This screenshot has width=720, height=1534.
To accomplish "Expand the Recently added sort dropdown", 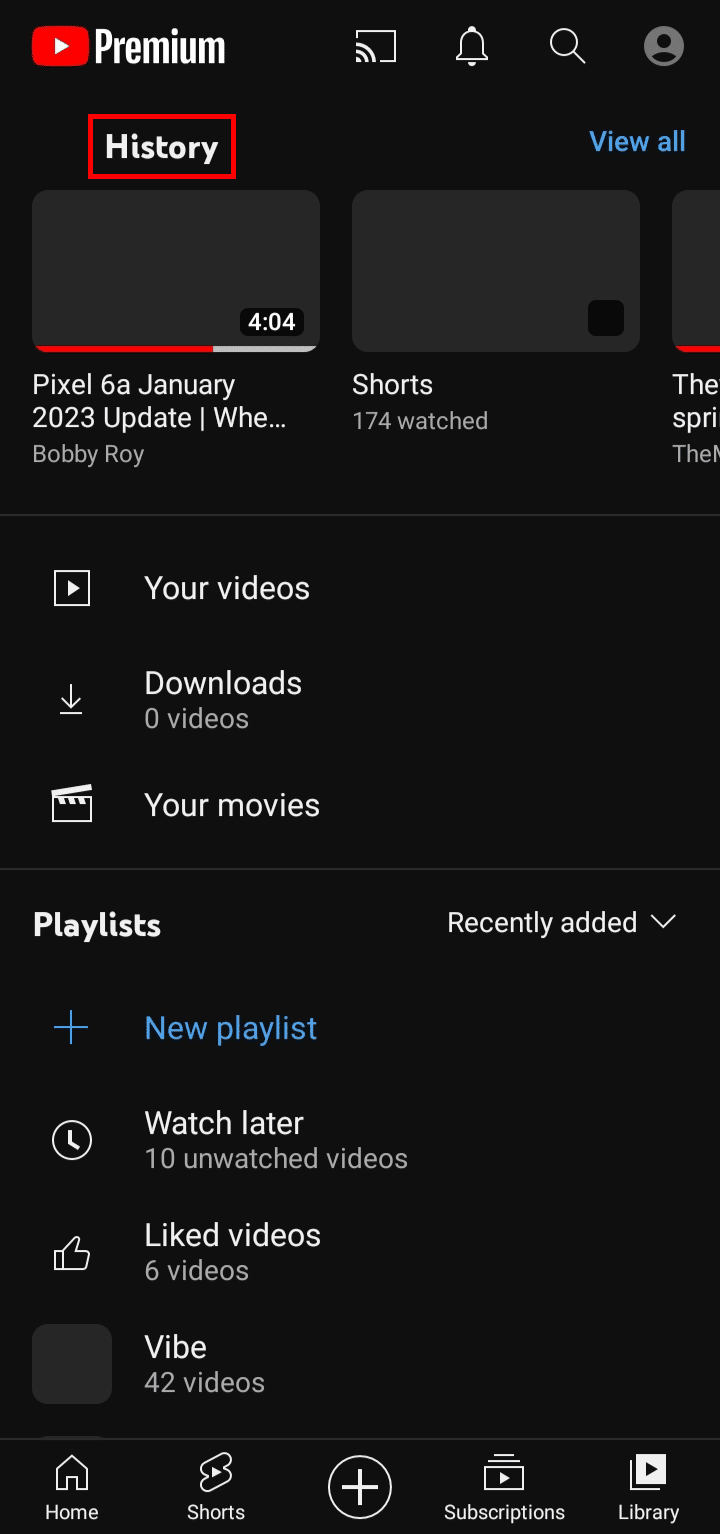I will pos(562,922).
